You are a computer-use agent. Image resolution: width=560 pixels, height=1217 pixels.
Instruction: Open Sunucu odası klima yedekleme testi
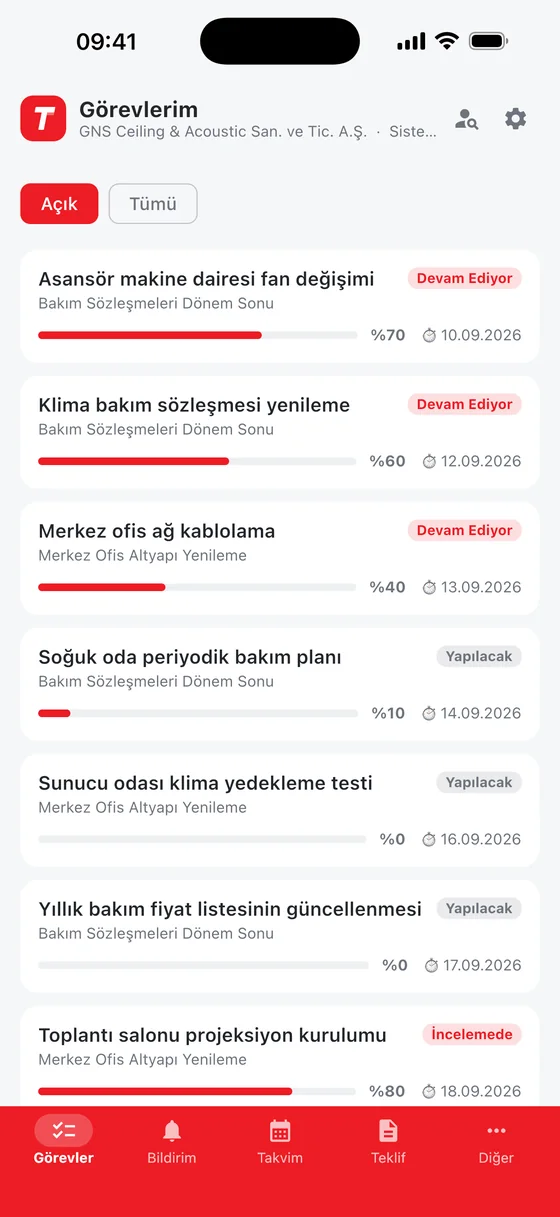(280, 810)
